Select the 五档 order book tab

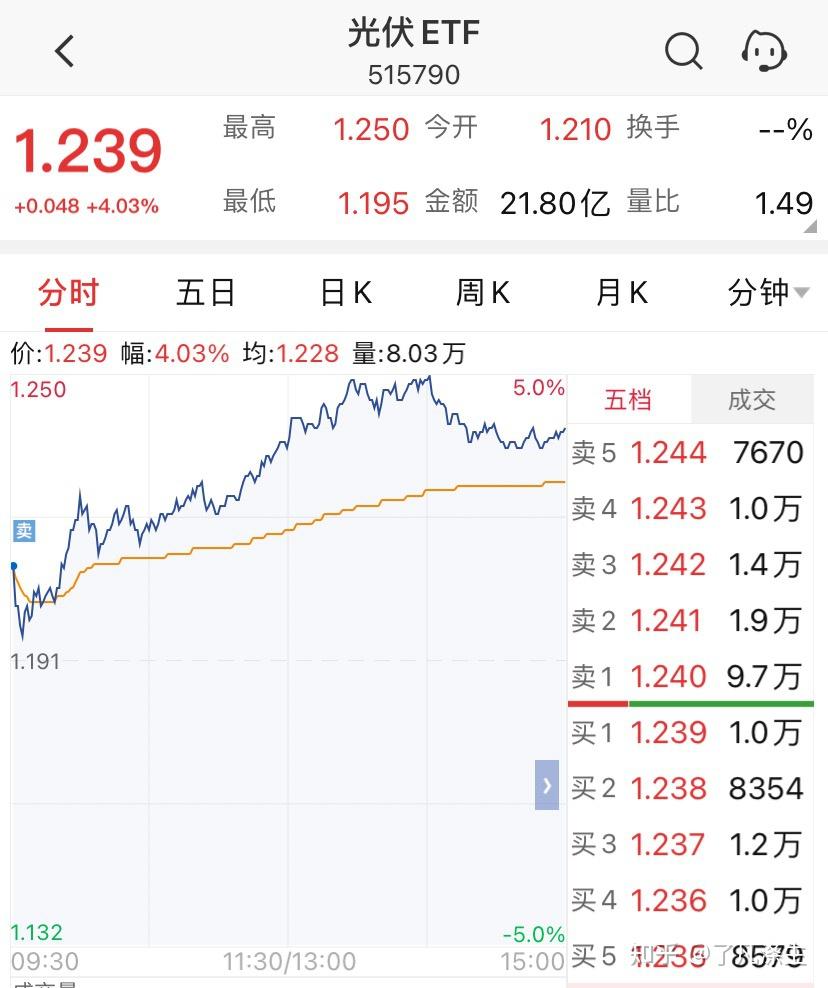pyautogui.click(x=630, y=399)
